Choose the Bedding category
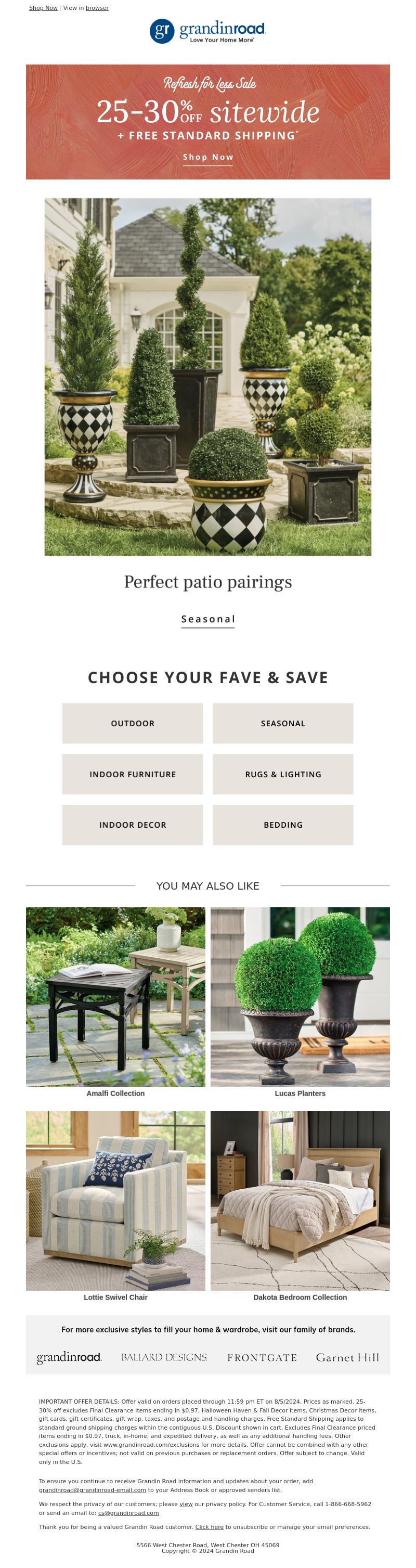The height and width of the screenshot is (1568, 416). 283,825
